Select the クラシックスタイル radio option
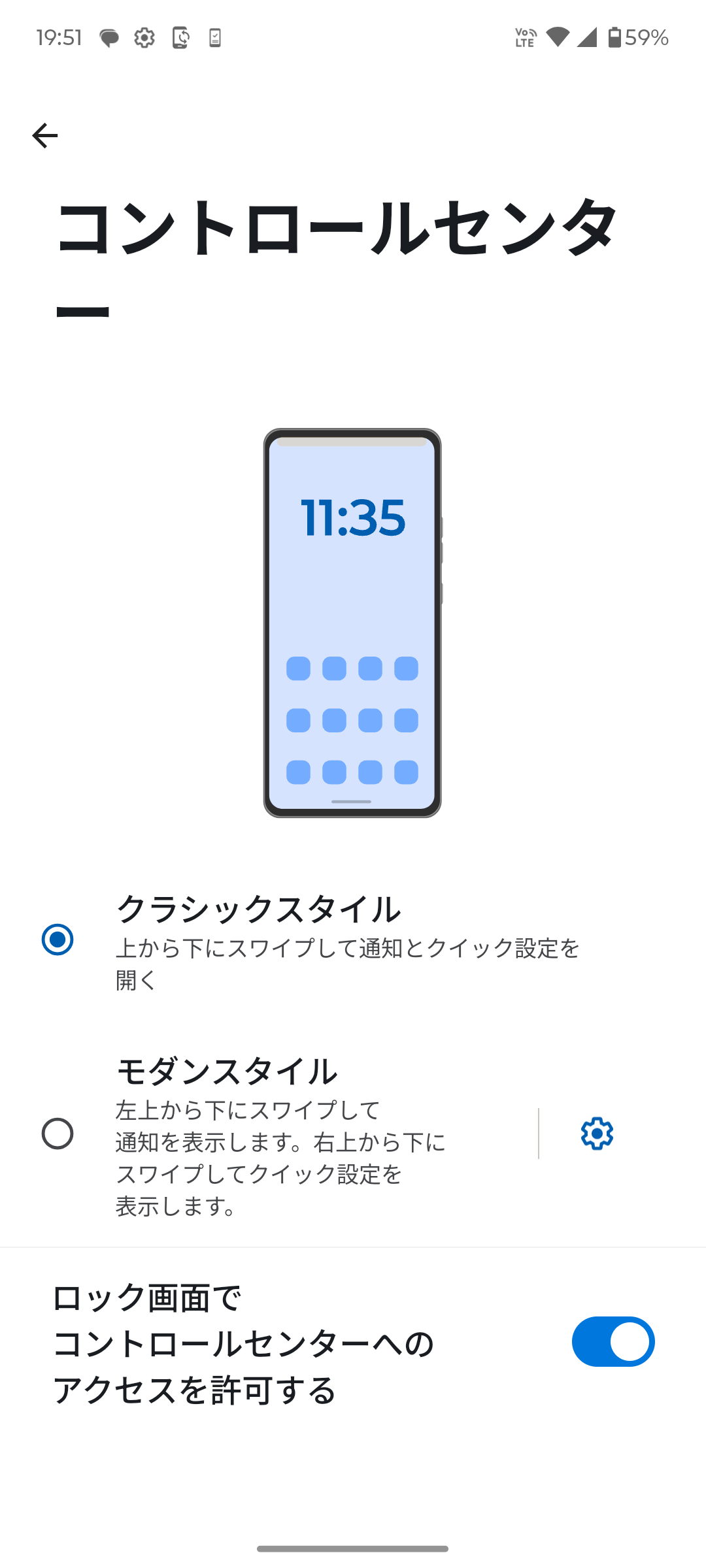The width and height of the screenshot is (706, 1568). 58,939
